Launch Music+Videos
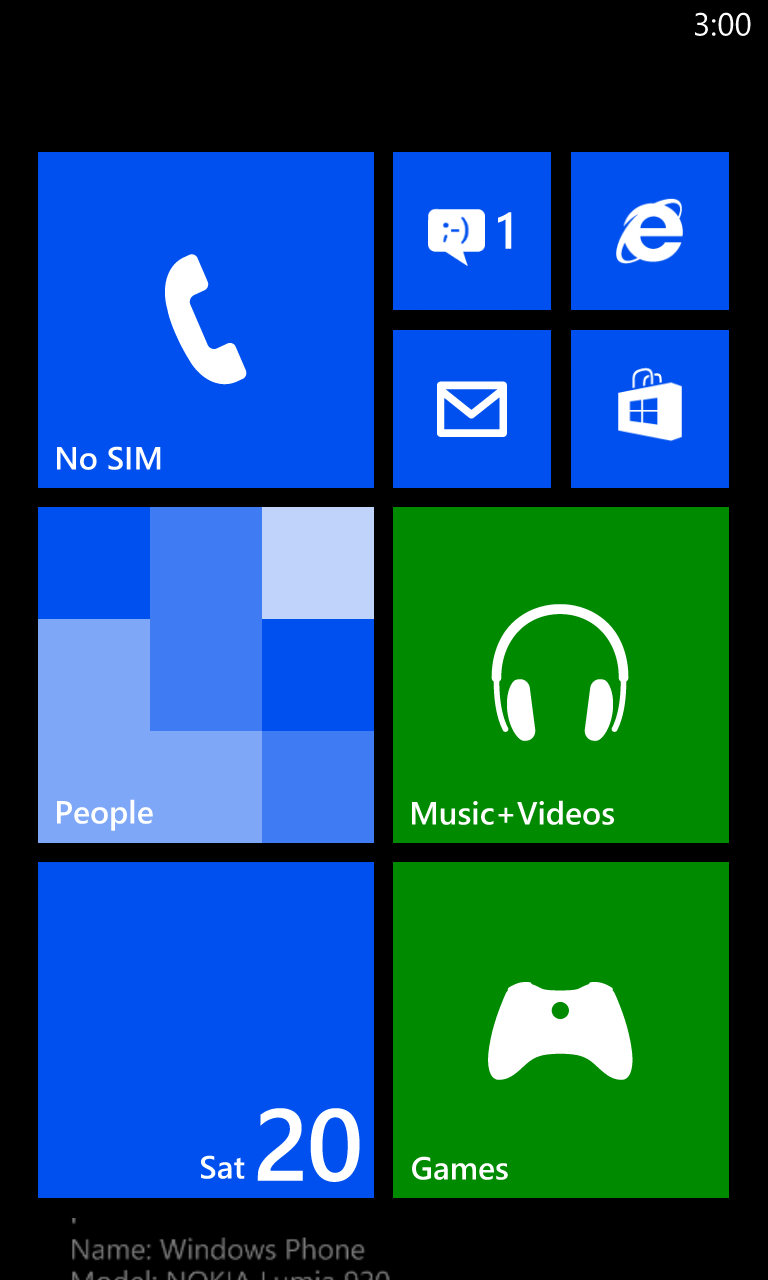Viewport: 768px width, 1280px height. coord(560,674)
